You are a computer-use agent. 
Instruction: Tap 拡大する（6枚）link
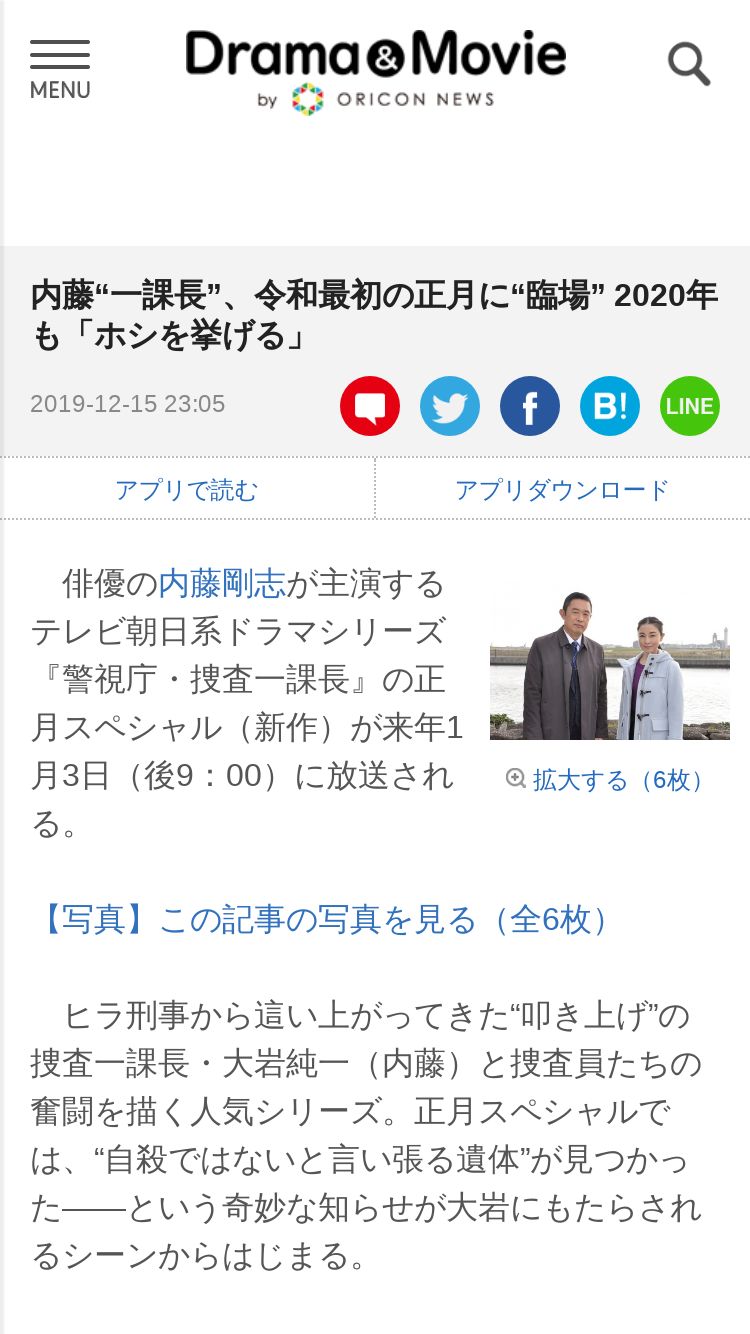(608, 780)
